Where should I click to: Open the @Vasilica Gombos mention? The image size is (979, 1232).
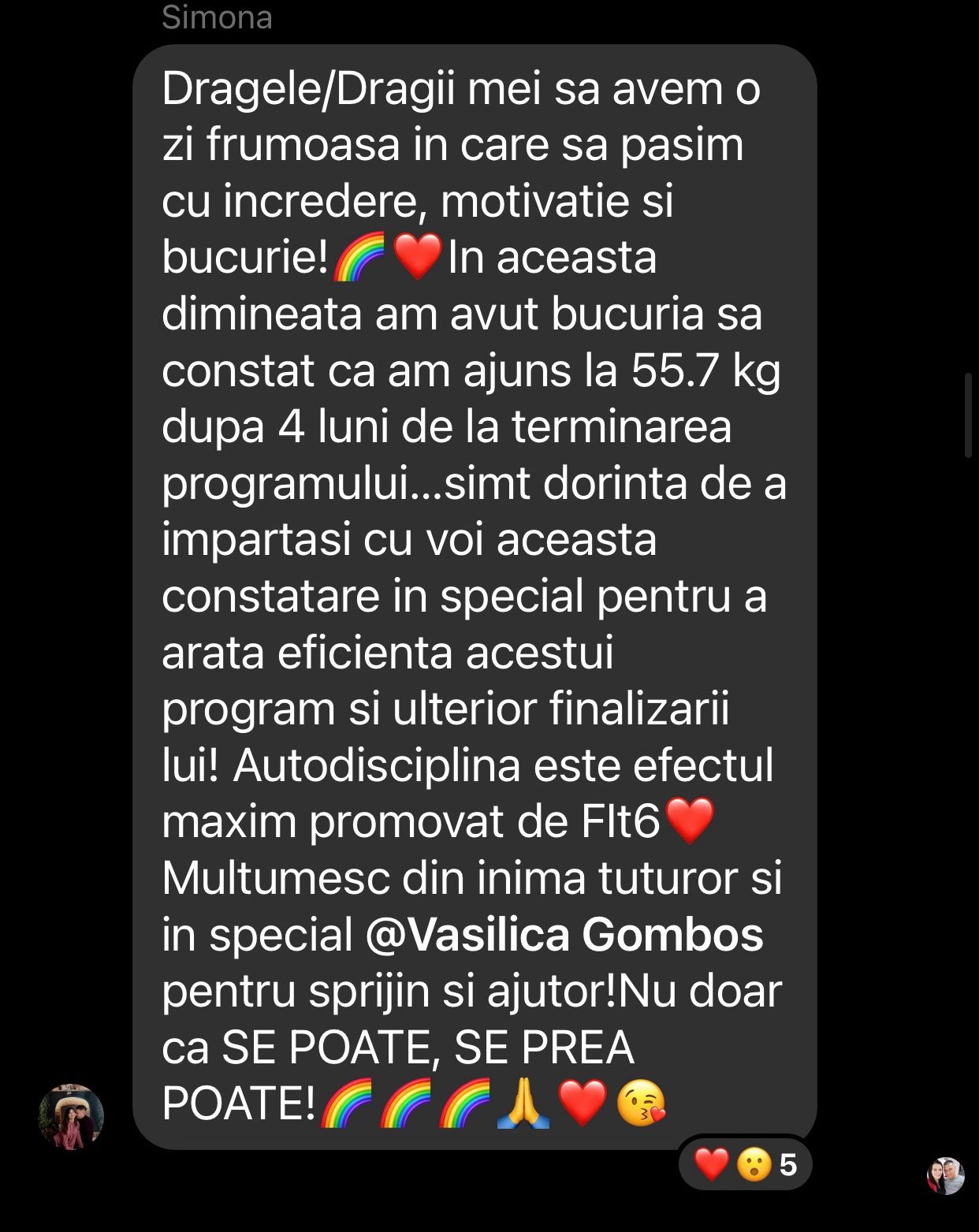[x=564, y=936]
